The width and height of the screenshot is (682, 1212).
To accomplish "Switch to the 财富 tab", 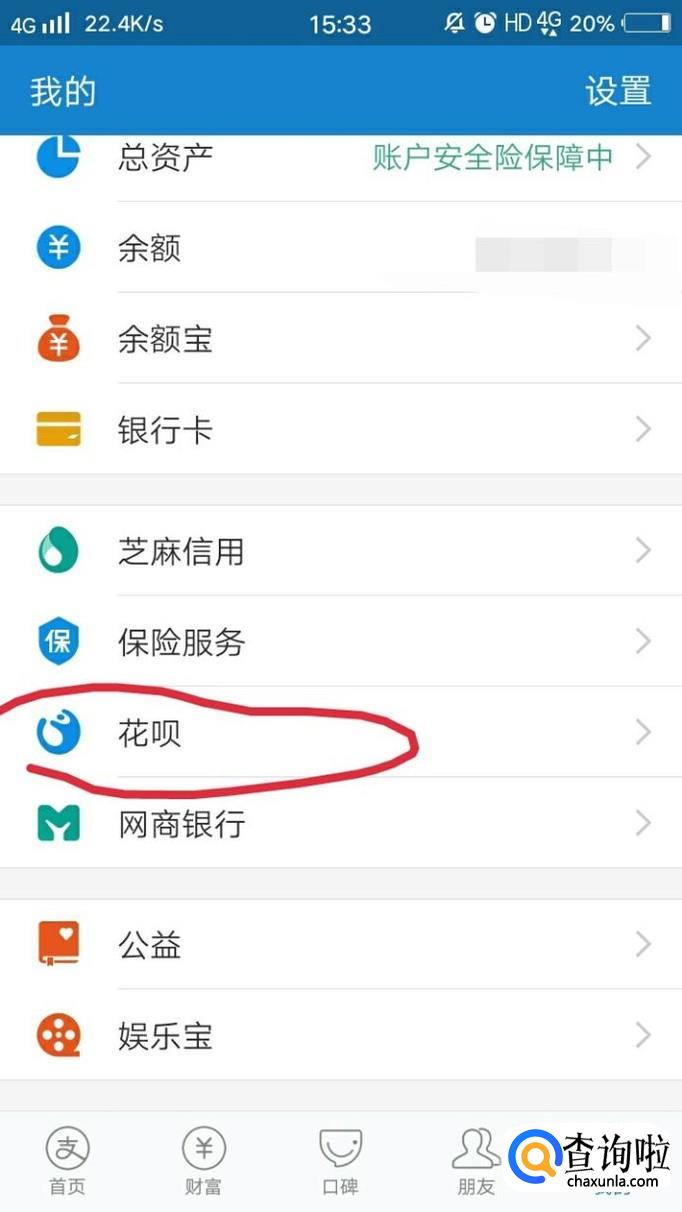I will click(204, 1161).
